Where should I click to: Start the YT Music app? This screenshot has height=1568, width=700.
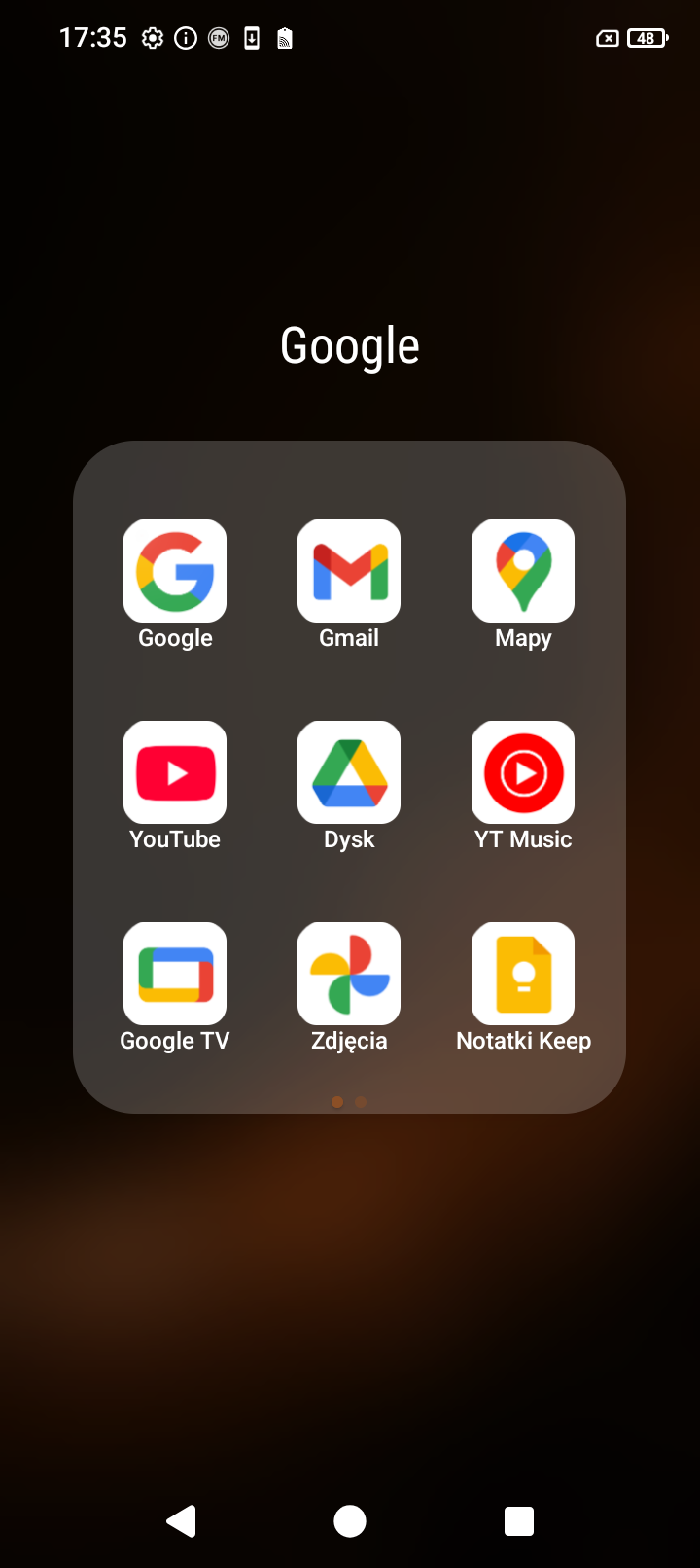coord(523,773)
